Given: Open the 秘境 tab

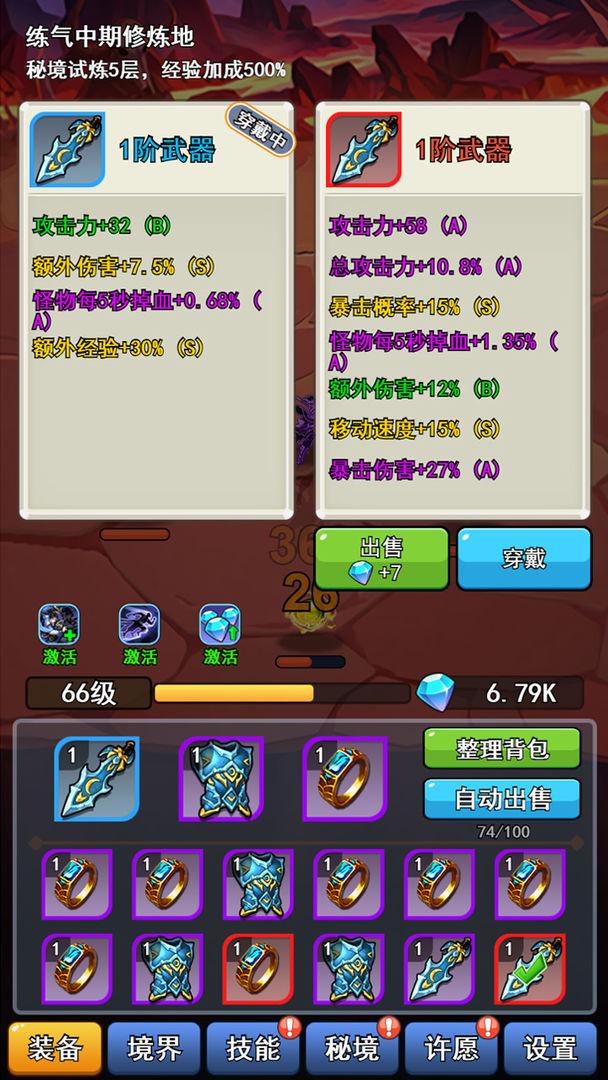Looking at the screenshot, I should point(352,1048).
